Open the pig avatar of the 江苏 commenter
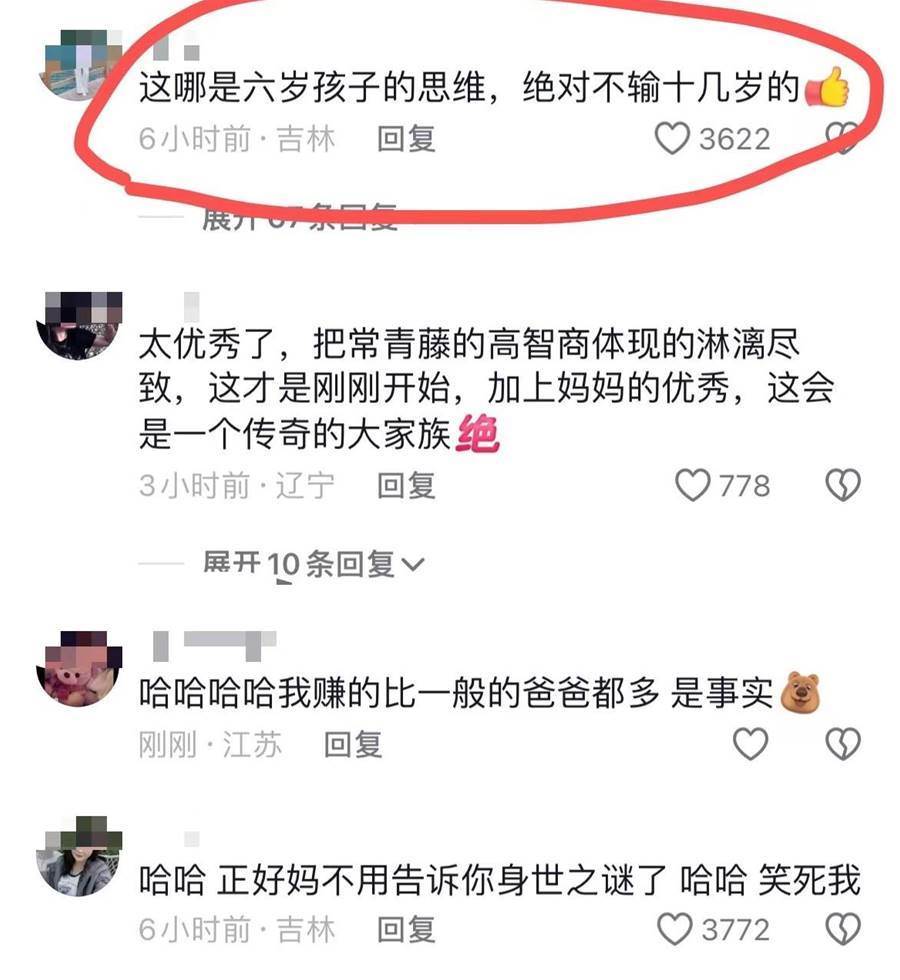The height and width of the screenshot is (980, 900). coord(79,668)
